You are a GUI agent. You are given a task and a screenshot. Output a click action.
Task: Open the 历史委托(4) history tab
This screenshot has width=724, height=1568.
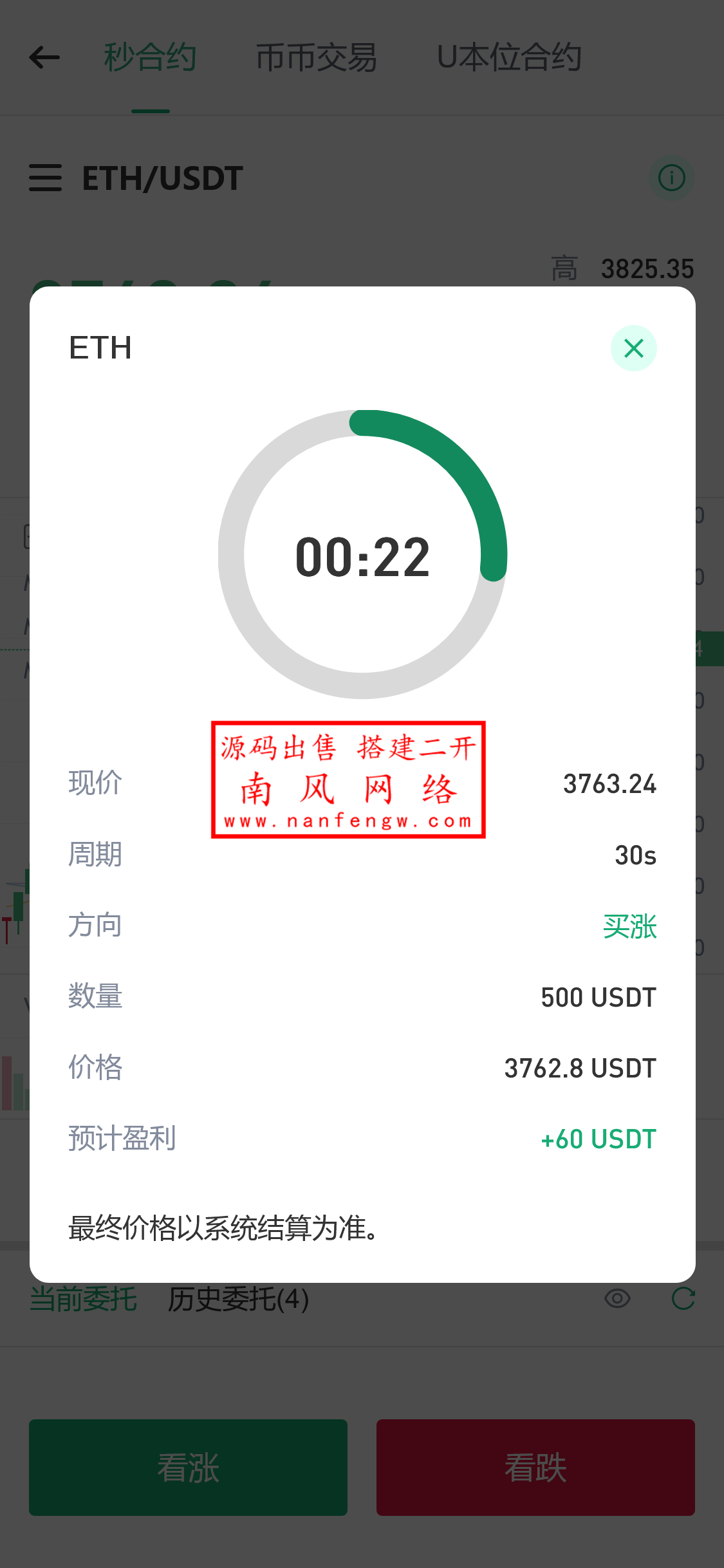pos(237,1299)
